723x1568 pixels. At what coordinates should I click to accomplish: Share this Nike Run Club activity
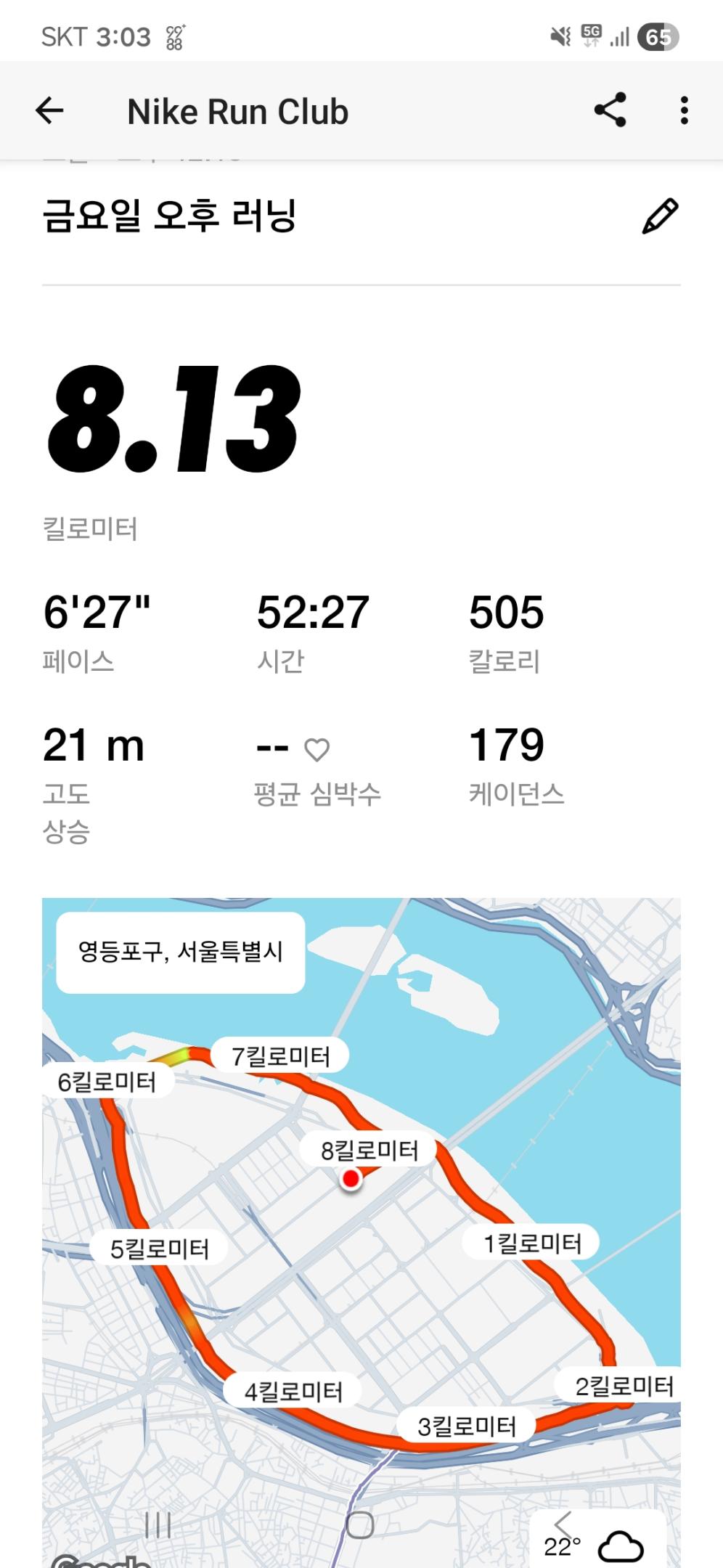610,110
